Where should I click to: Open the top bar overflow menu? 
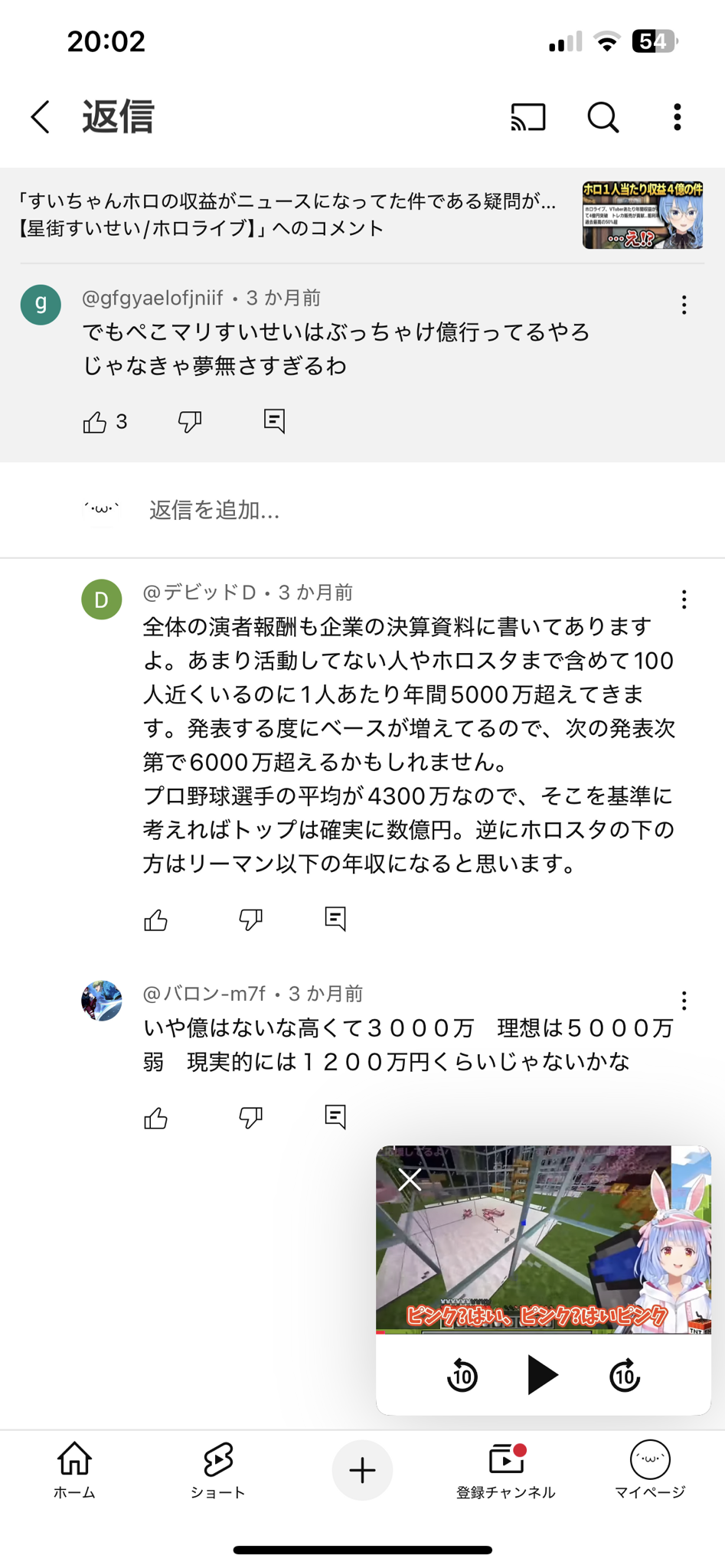[677, 117]
